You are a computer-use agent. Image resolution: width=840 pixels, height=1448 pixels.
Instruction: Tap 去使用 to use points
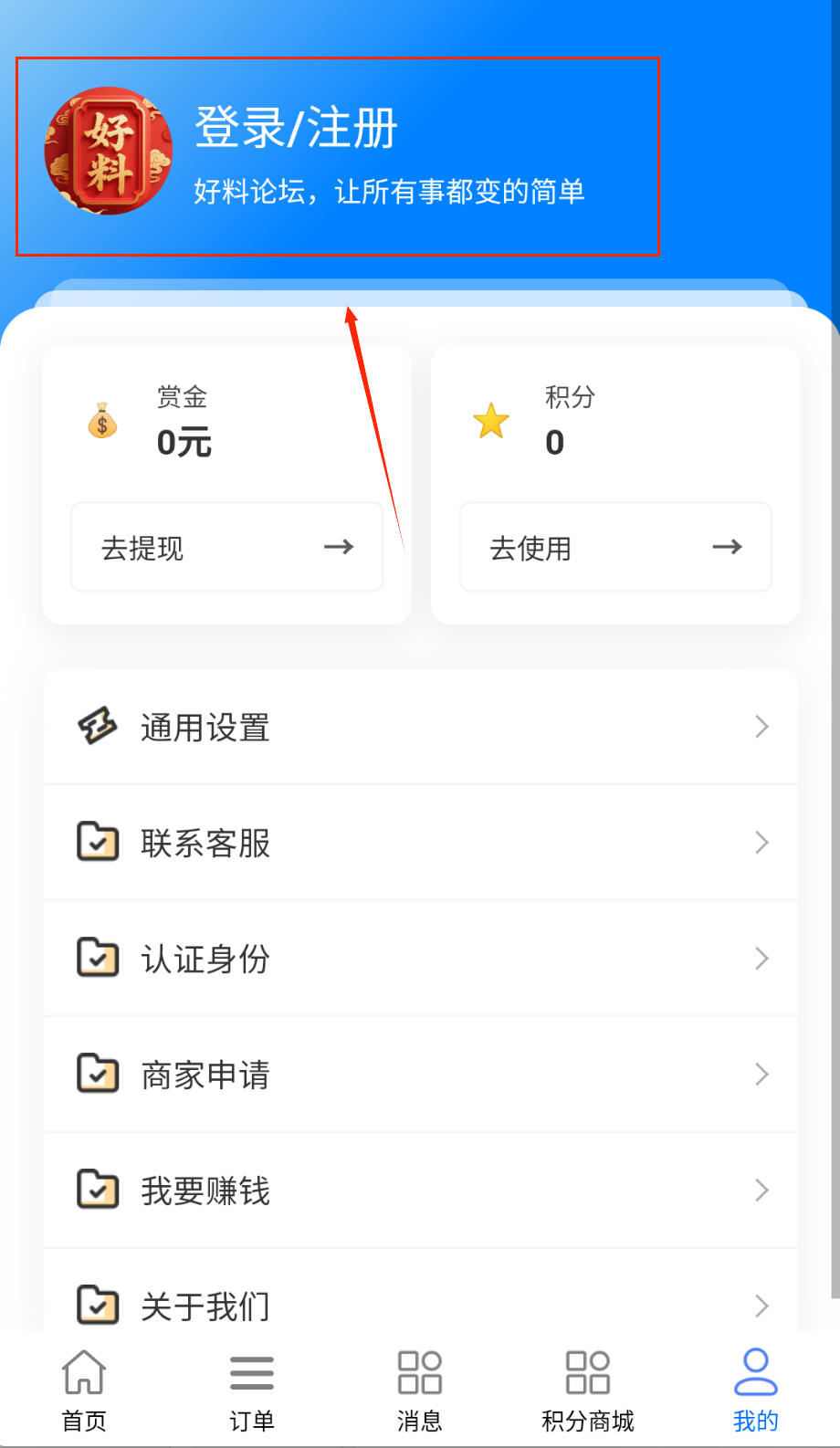(x=614, y=548)
